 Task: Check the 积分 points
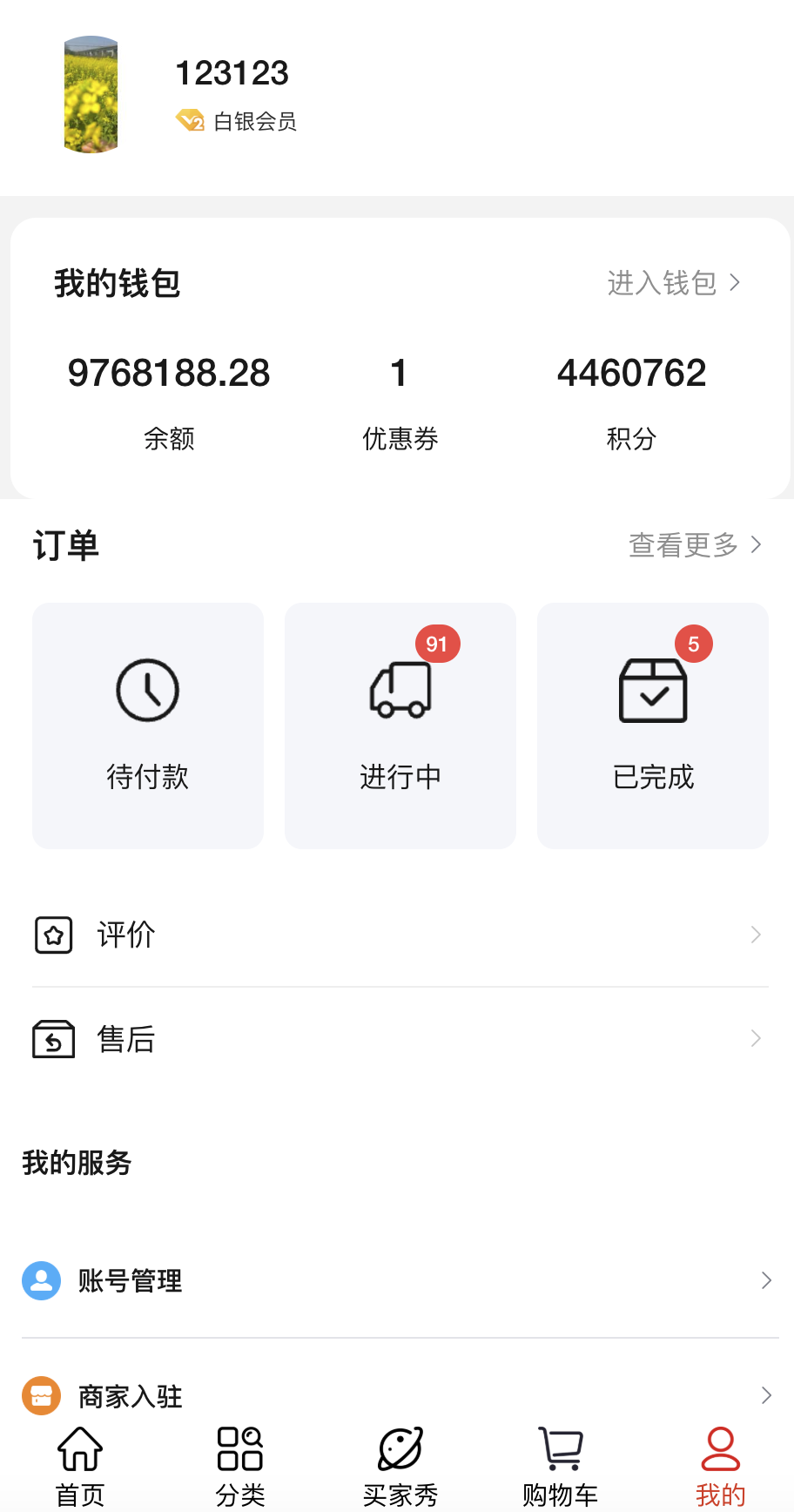point(631,401)
